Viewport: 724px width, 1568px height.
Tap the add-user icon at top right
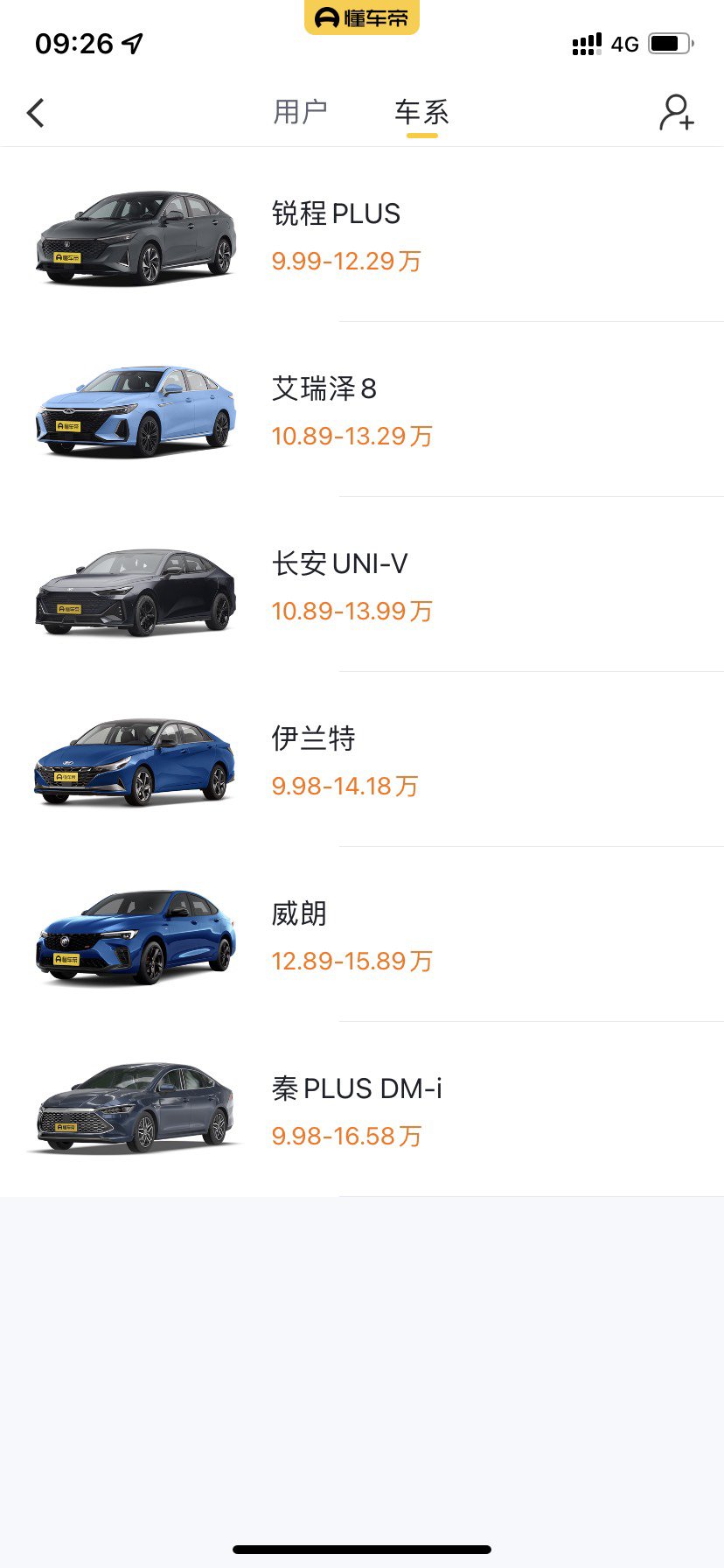(x=677, y=113)
